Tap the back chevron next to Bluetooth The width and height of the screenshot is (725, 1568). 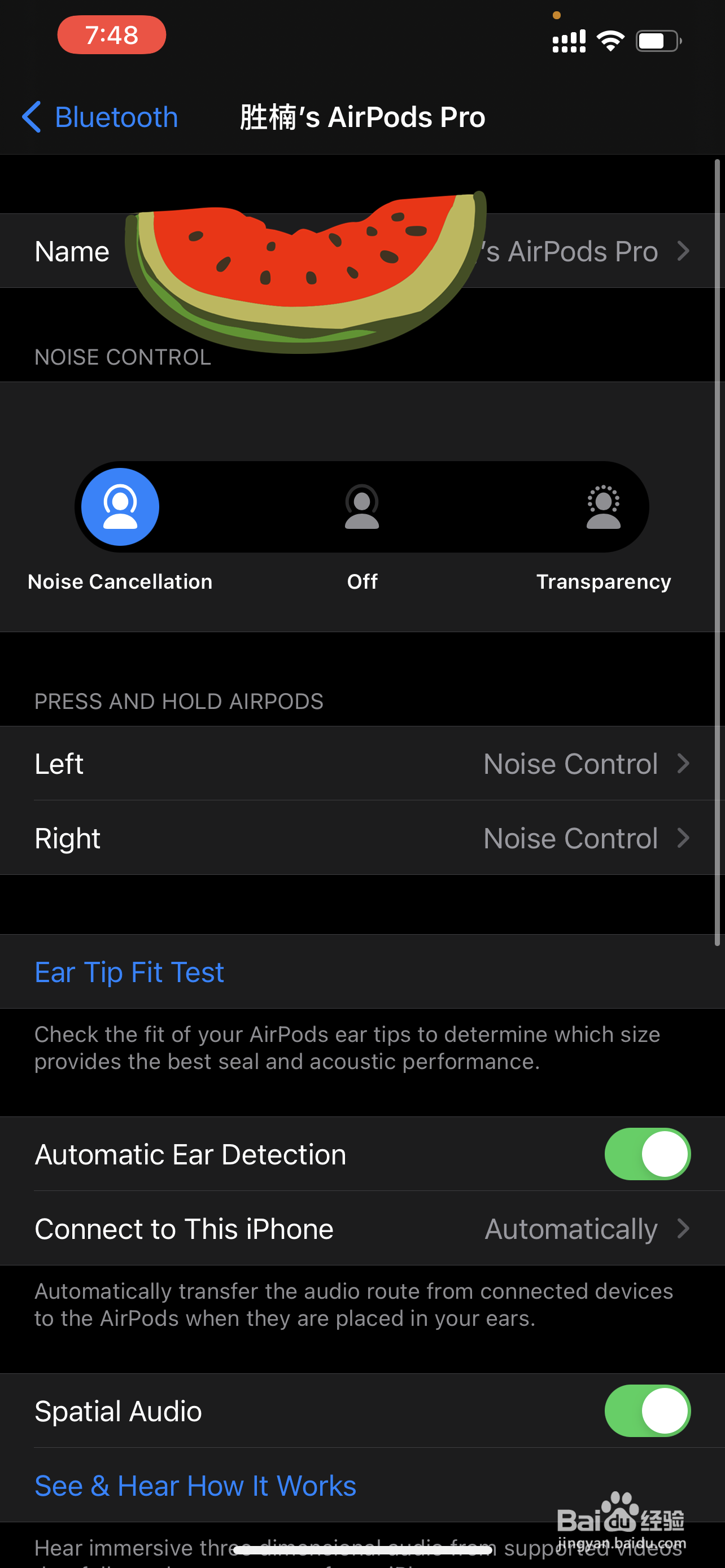pyautogui.click(x=31, y=116)
